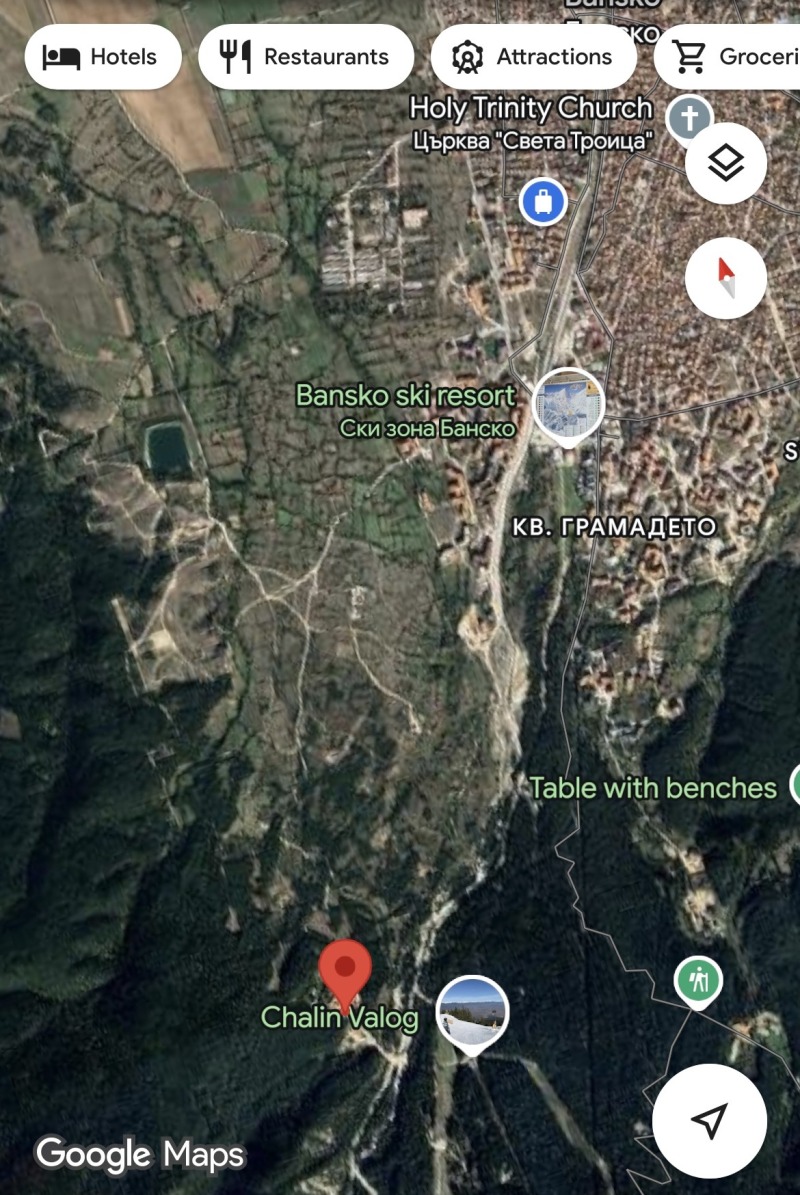Open the map layers button
The width and height of the screenshot is (800, 1195).
click(726, 164)
